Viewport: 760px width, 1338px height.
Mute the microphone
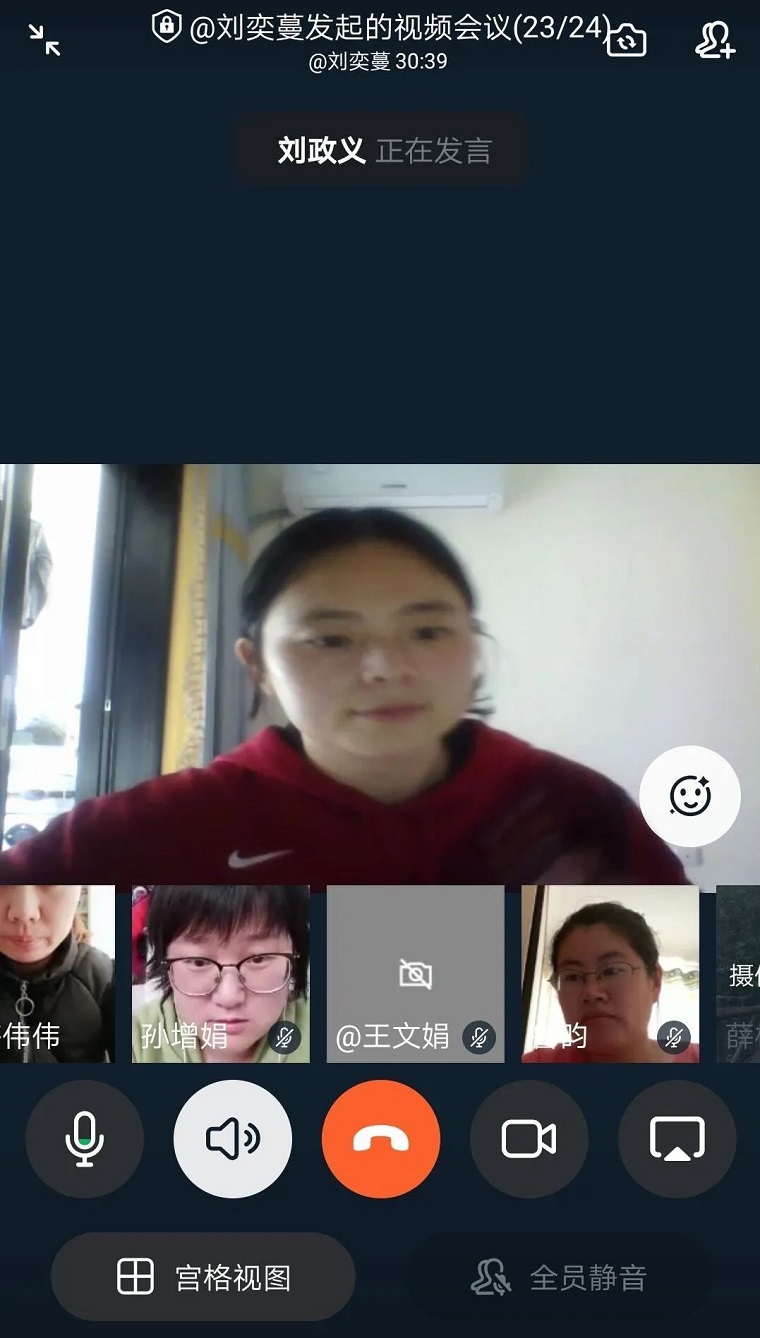[x=85, y=1139]
